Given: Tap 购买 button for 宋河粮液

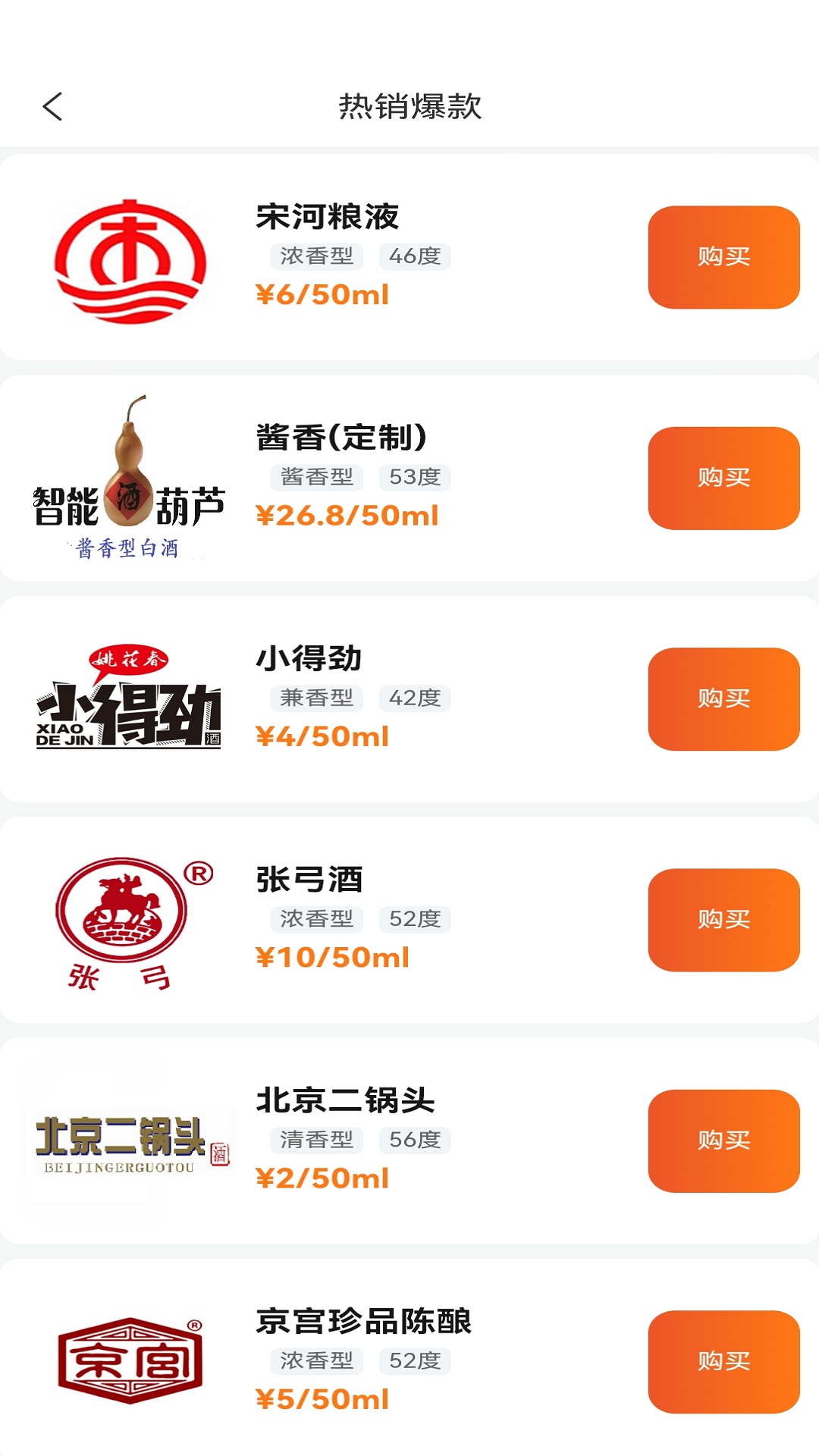Looking at the screenshot, I should pyautogui.click(x=722, y=256).
